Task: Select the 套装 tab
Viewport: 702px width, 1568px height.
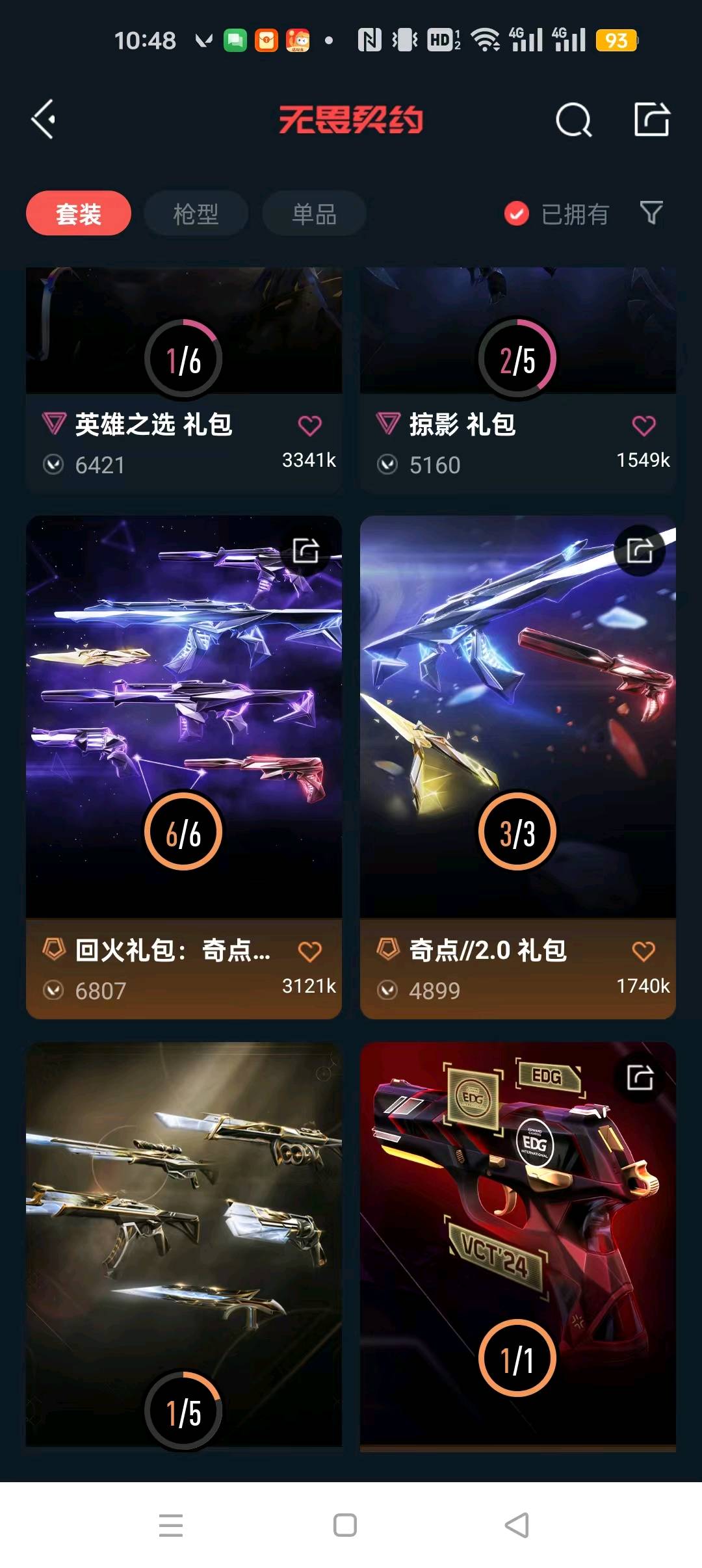Action: point(79,213)
